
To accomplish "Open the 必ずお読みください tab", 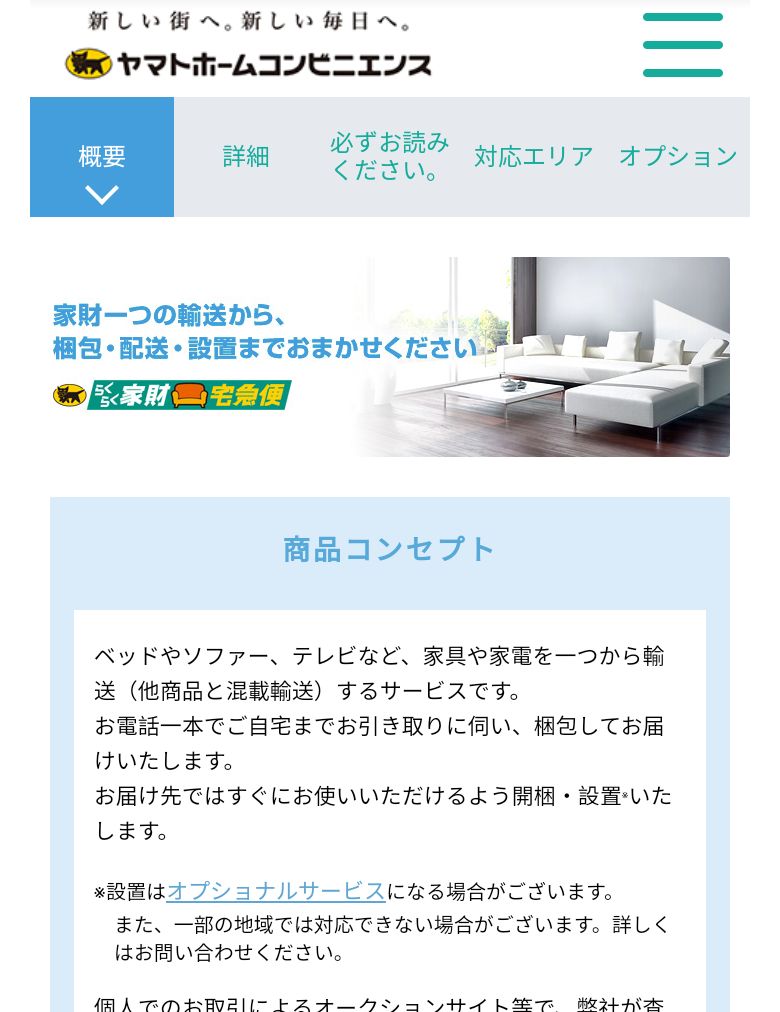I will 390,157.
